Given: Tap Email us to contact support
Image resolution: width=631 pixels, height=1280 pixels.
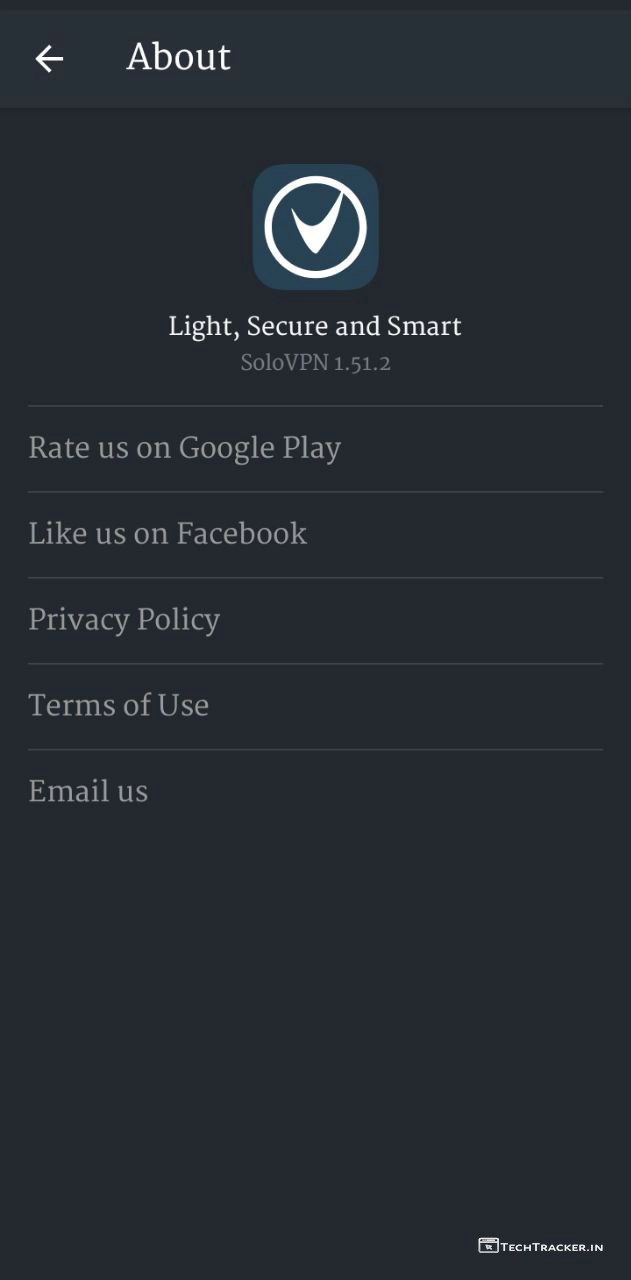Looking at the screenshot, I should (88, 792).
